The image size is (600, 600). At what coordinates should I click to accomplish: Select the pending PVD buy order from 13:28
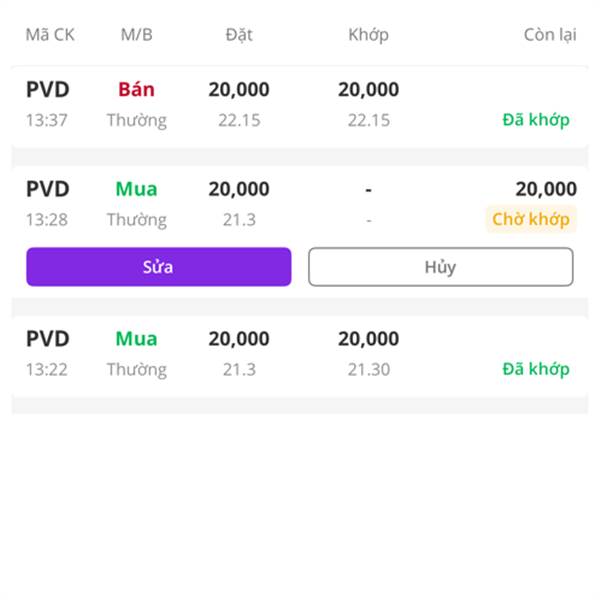click(x=300, y=204)
